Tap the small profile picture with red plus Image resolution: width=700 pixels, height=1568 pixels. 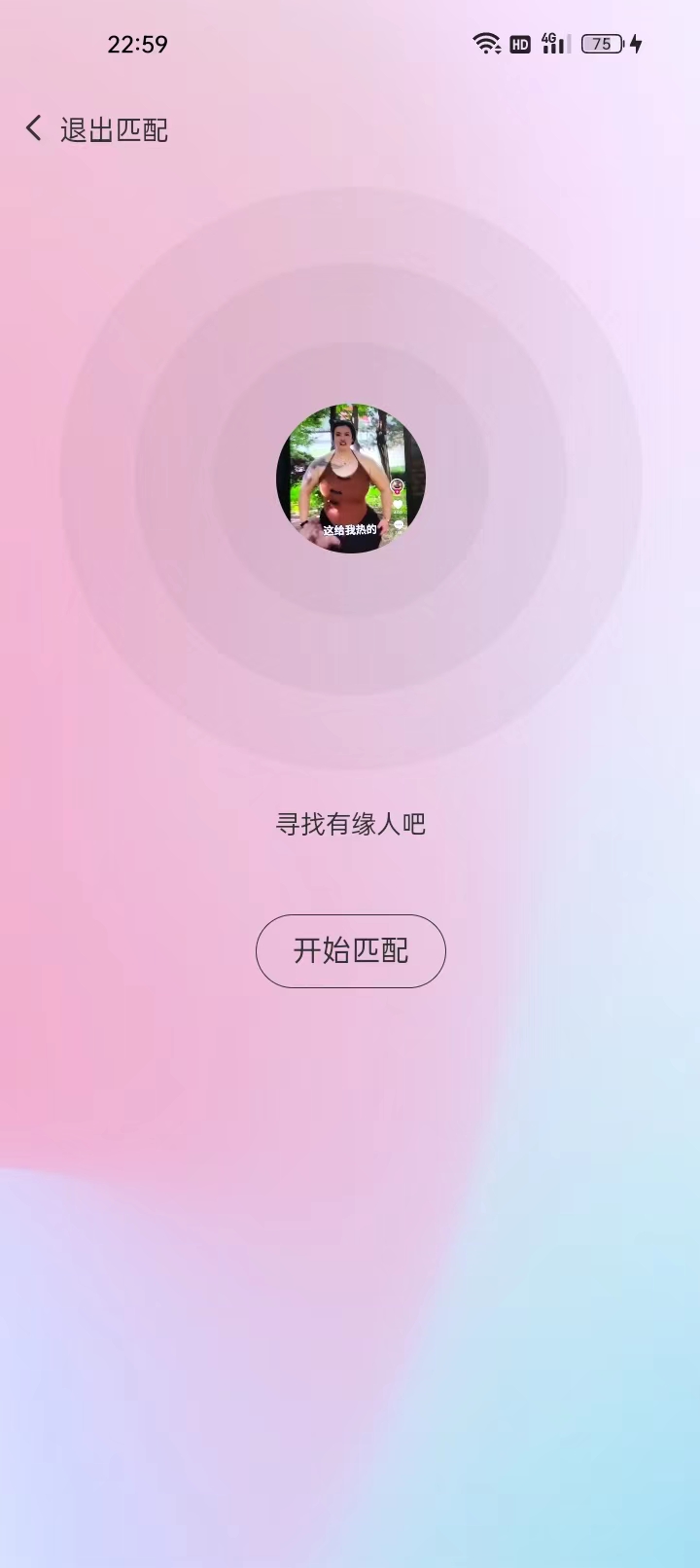[397, 485]
